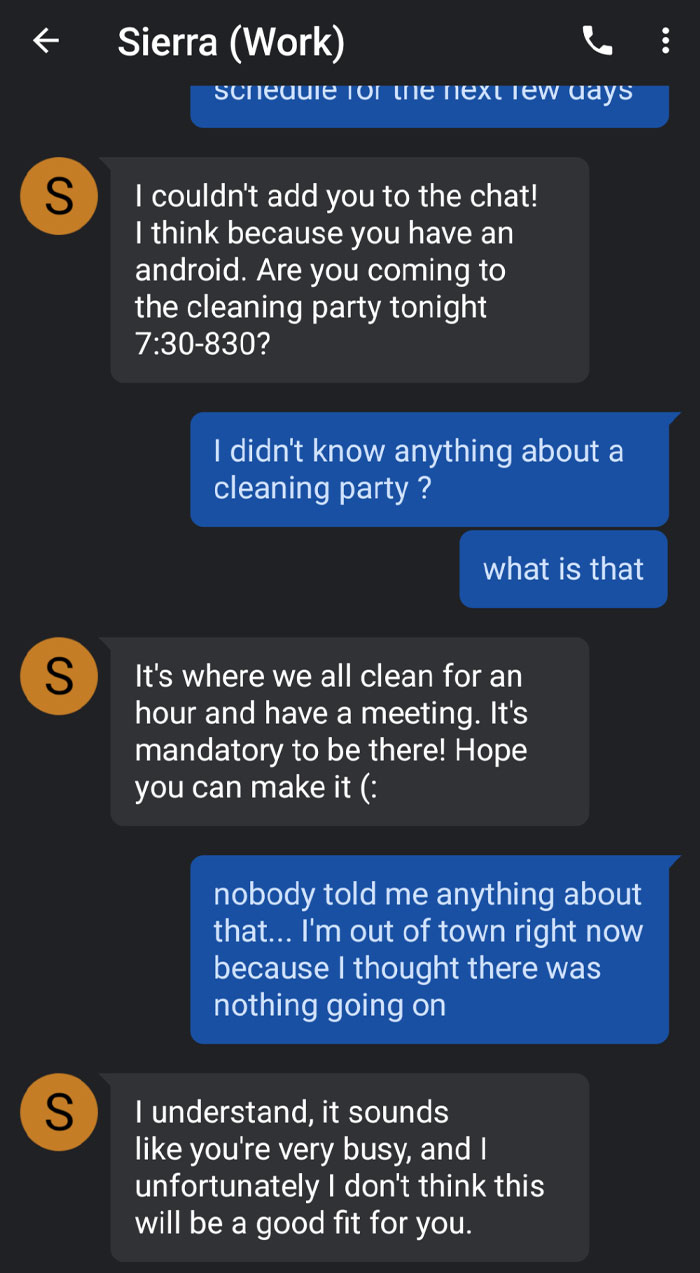Open the overflow menu
700x1273 pixels.
coord(665,41)
